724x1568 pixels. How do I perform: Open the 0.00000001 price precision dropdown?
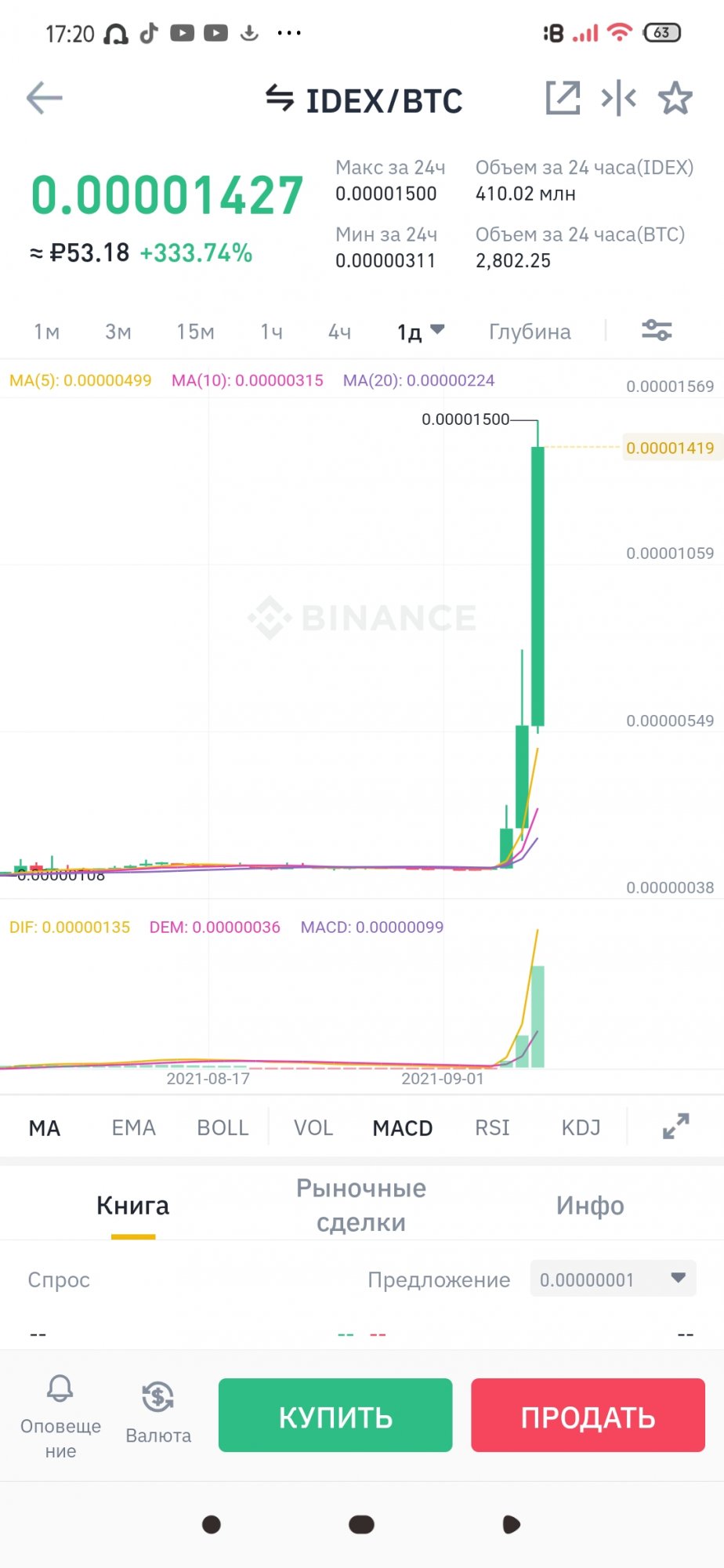click(x=613, y=1279)
